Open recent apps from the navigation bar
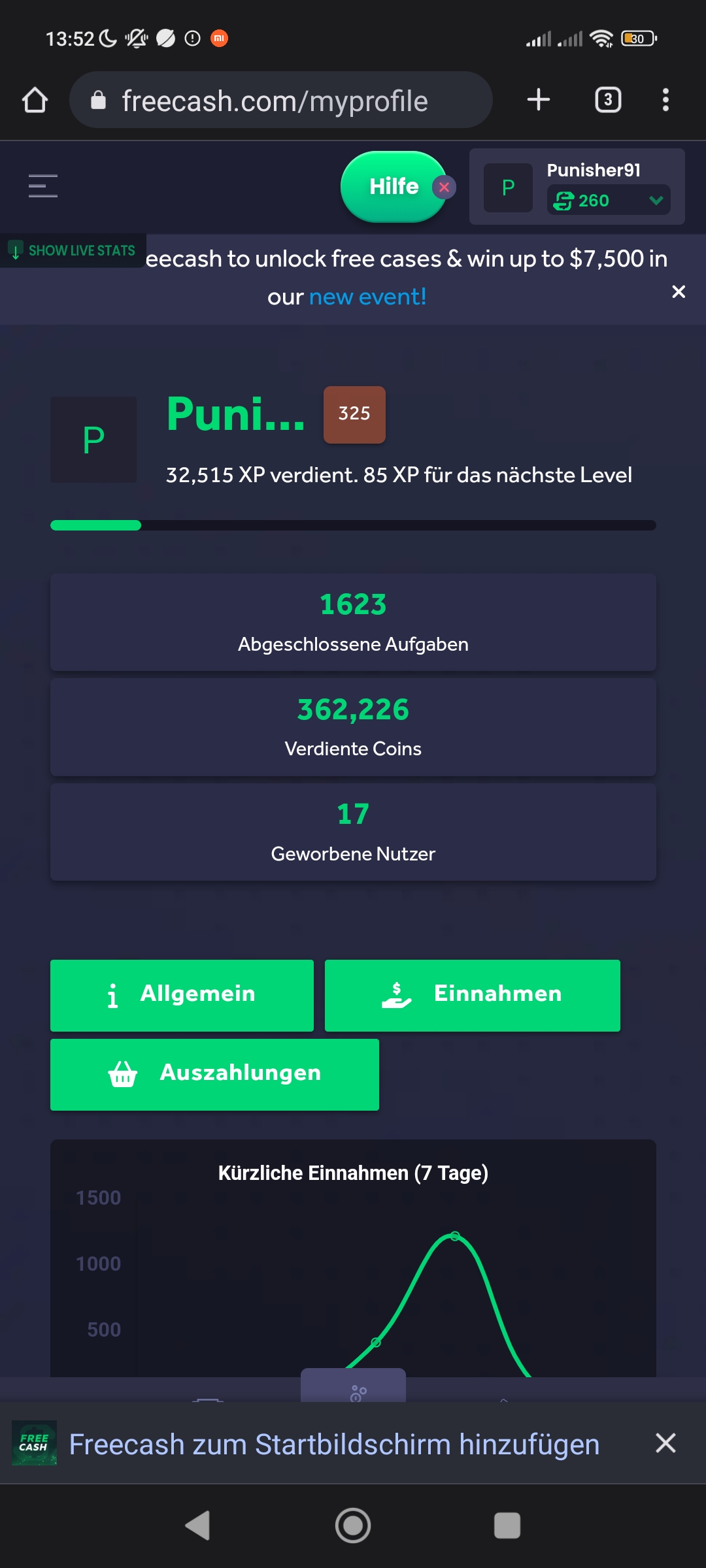Image resolution: width=706 pixels, height=1568 pixels. pos(507,1526)
